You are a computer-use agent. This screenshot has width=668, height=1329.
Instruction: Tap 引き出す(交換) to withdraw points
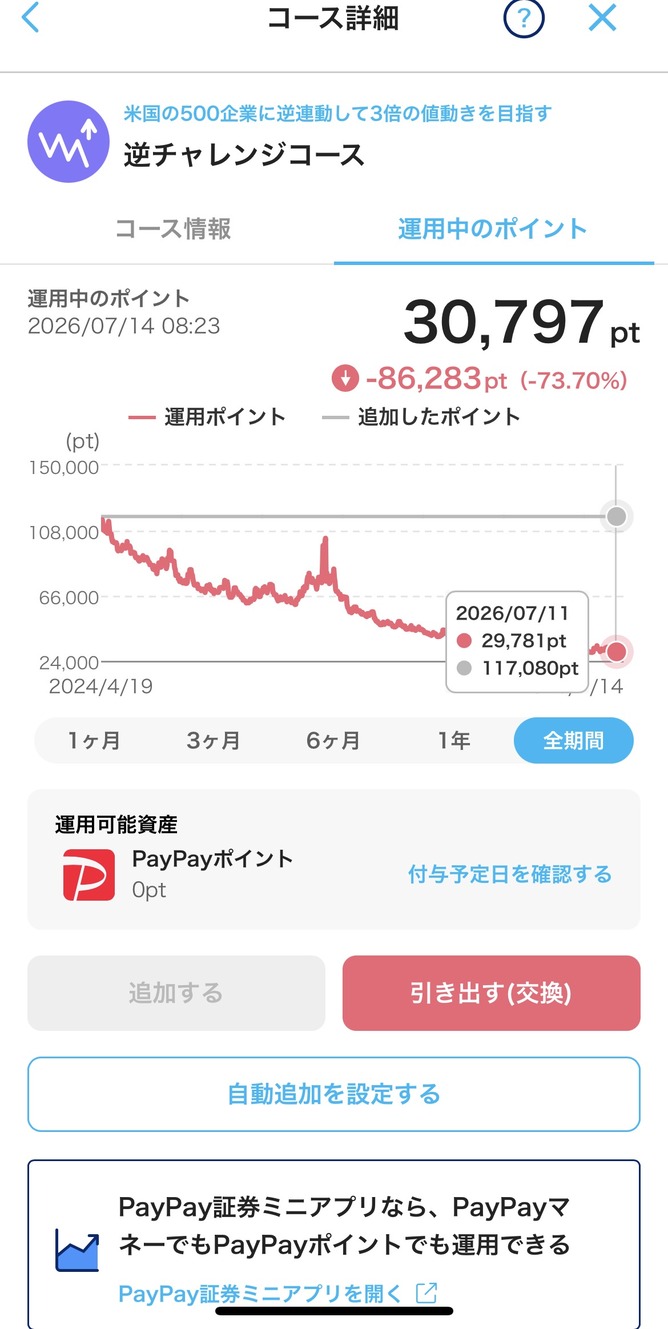tap(491, 993)
